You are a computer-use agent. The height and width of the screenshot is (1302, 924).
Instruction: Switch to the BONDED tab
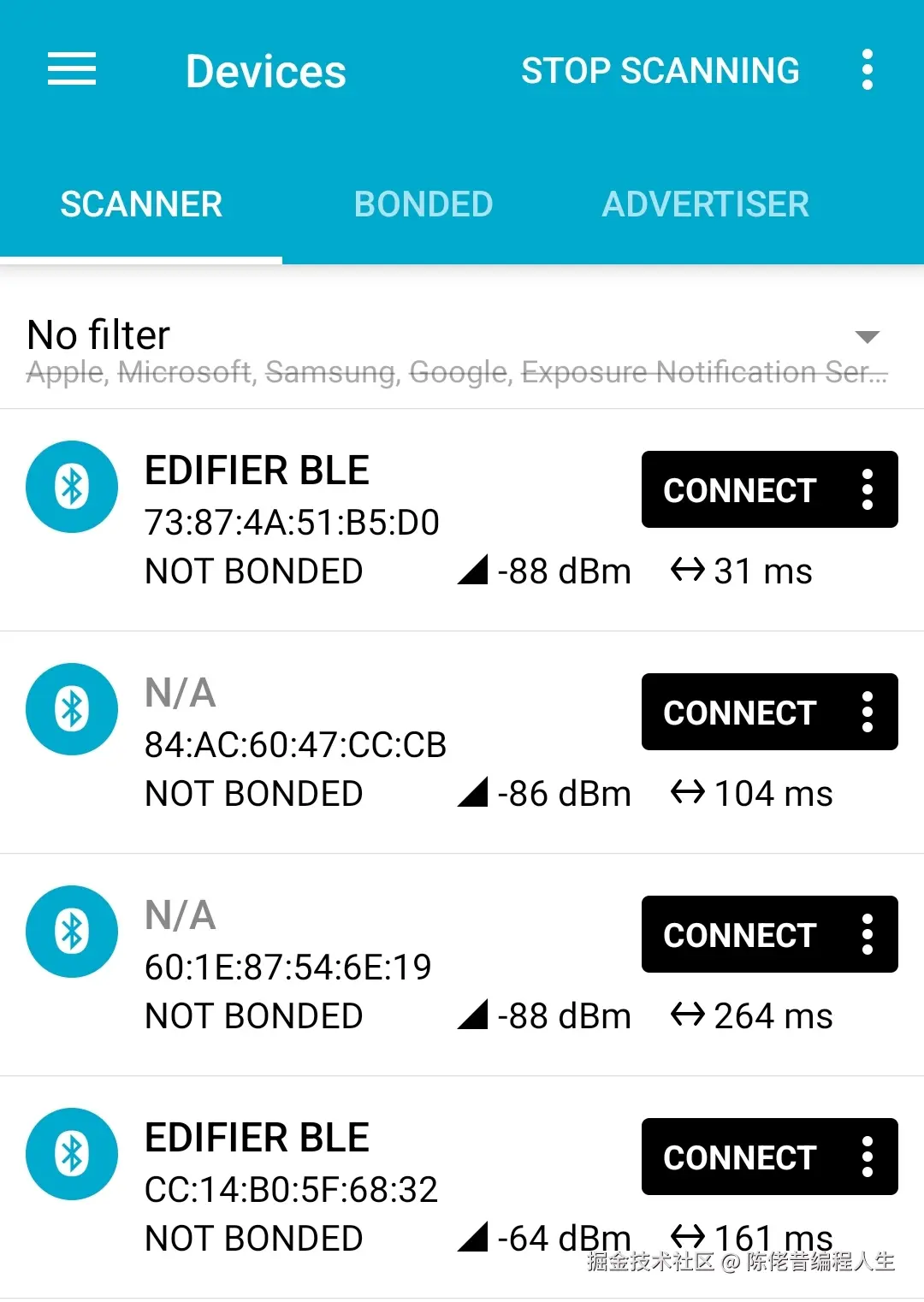click(x=423, y=204)
